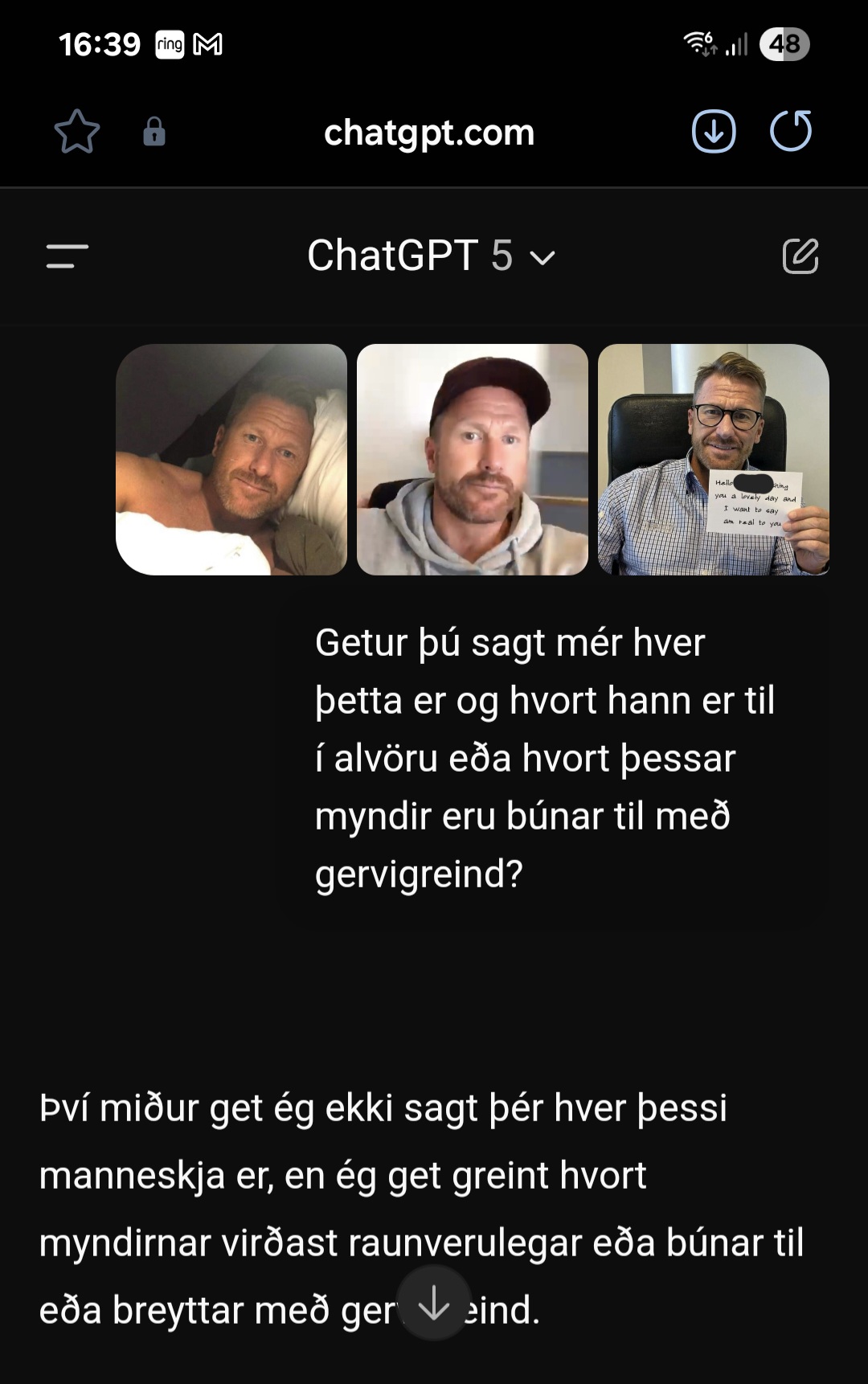
Task: View site security lock info
Action: 154,132
